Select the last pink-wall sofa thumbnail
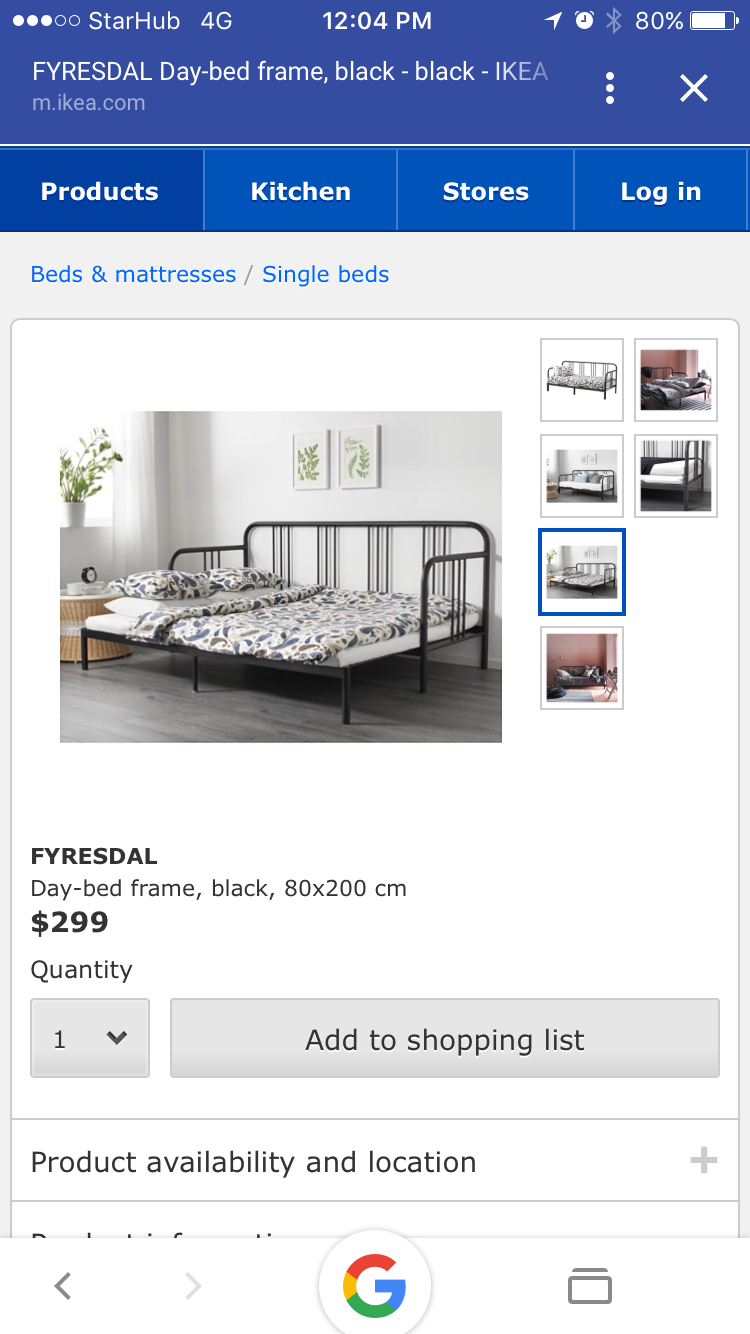 (582, 668)
